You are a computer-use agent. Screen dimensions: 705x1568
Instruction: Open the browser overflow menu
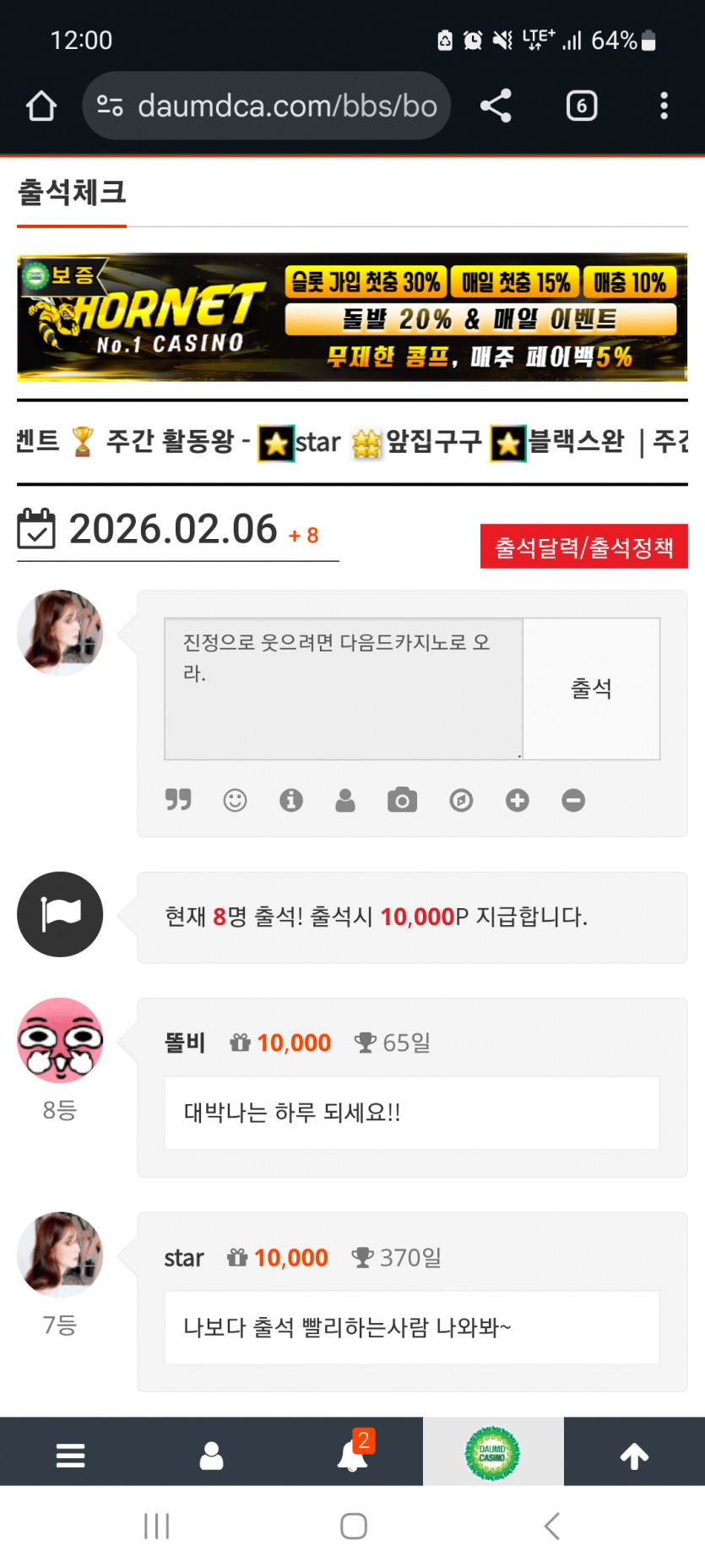coord(664,105)
